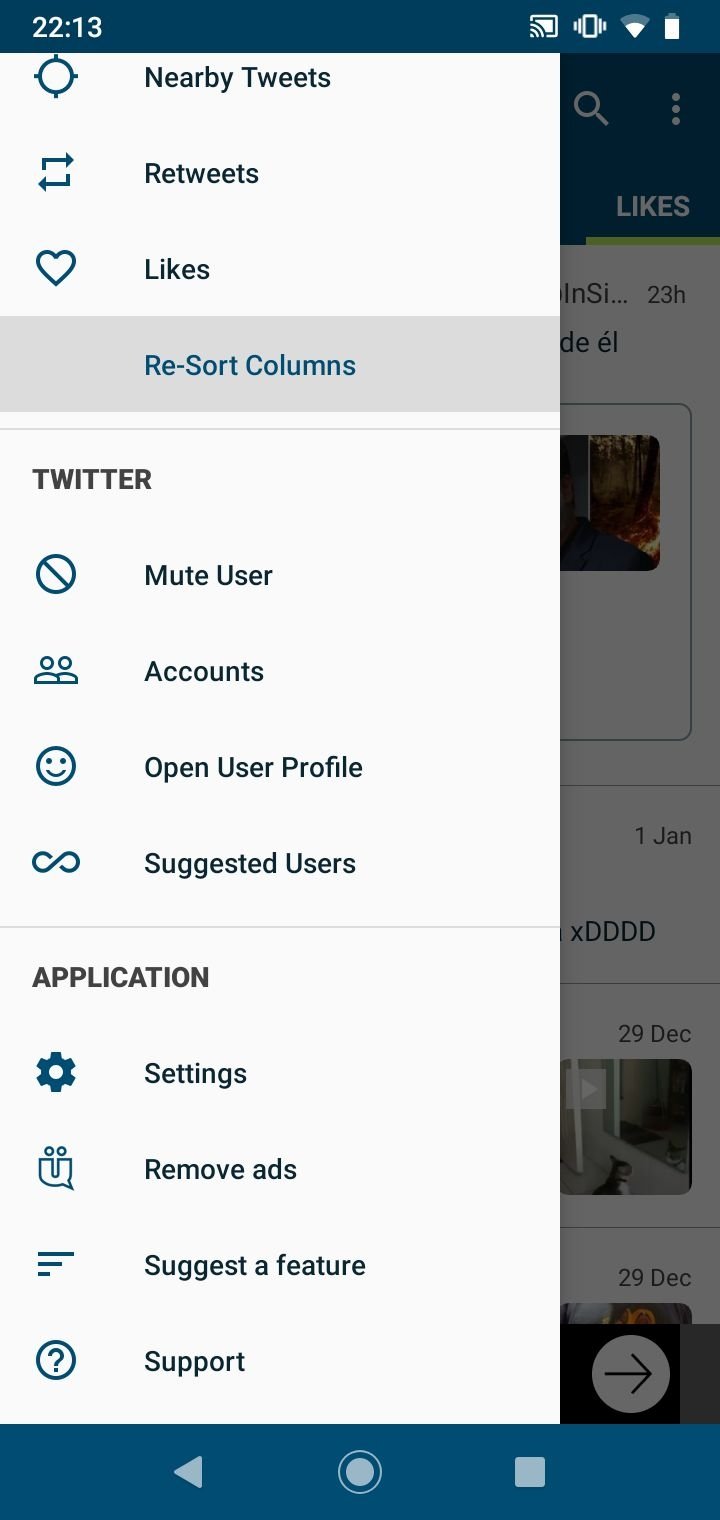Select Open User Profile
The width and height of the screenshot is (720, 1520).
253,768
